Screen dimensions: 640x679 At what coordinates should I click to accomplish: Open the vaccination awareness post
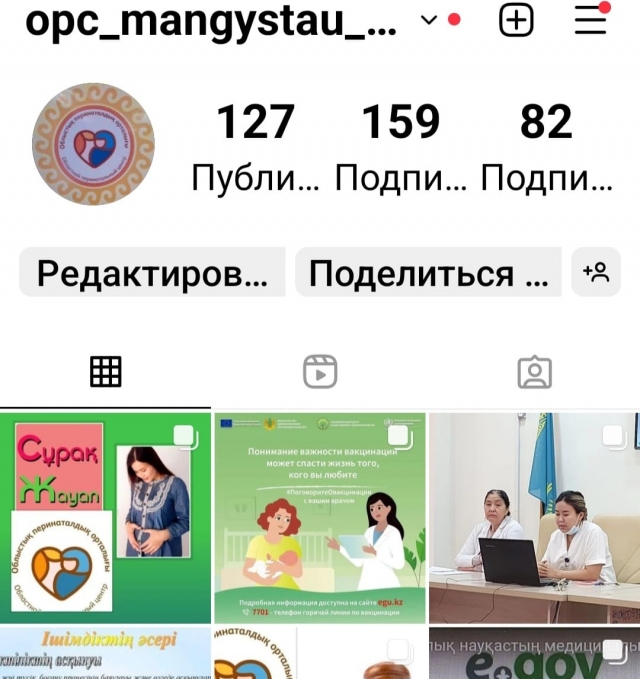click(320, 518)
